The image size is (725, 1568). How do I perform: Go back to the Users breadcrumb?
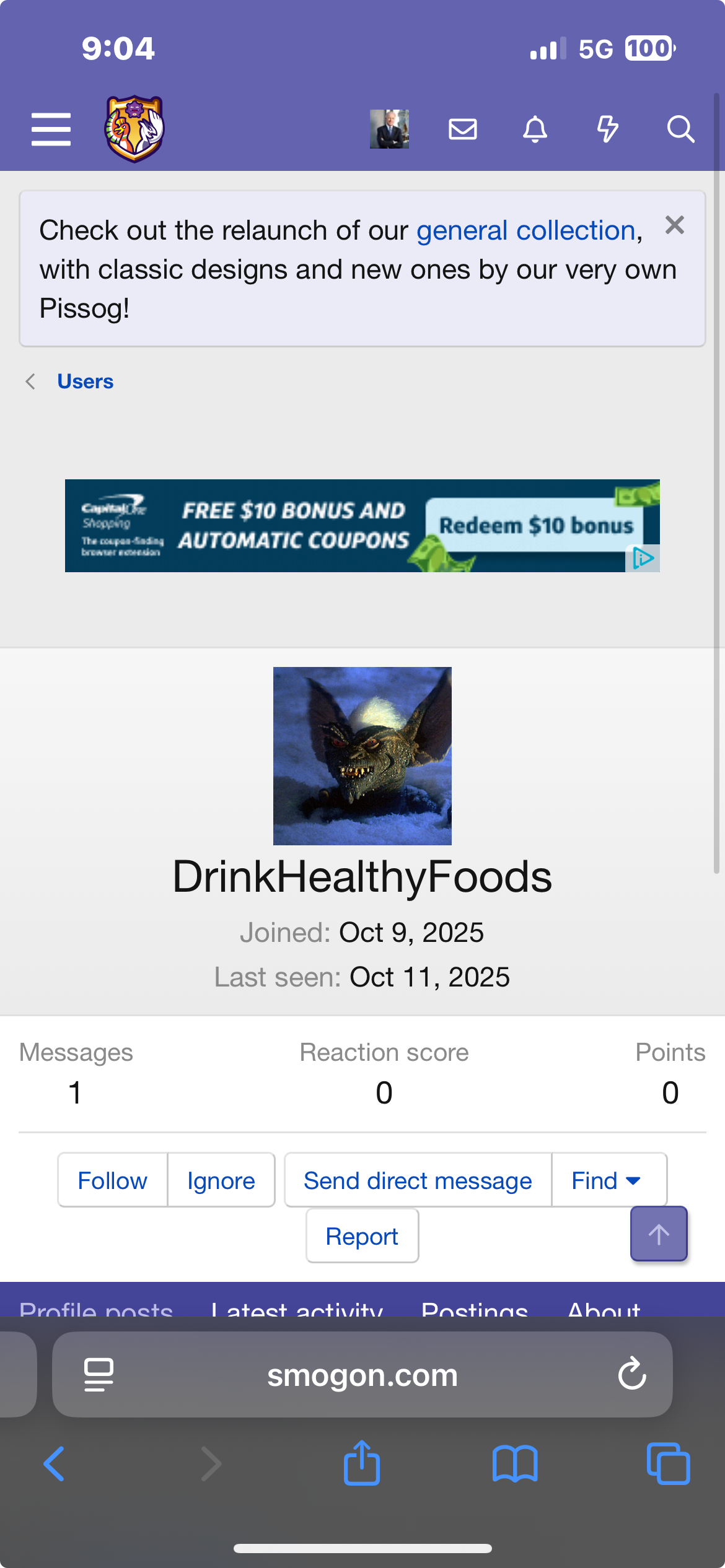tap(86, 381)
